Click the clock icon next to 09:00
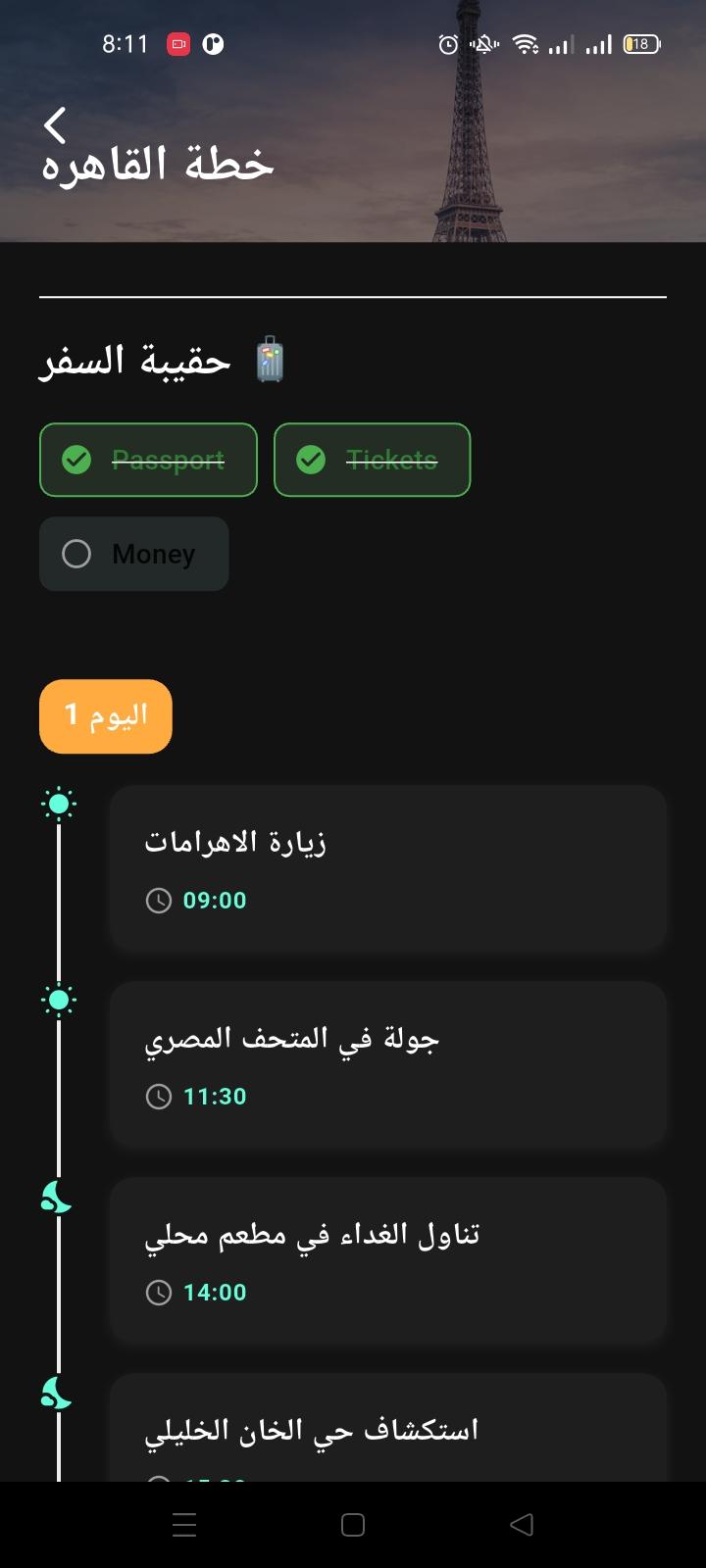Image resolution: width=706 pixels, height=1568 pixels. click(x=161, y=900)
